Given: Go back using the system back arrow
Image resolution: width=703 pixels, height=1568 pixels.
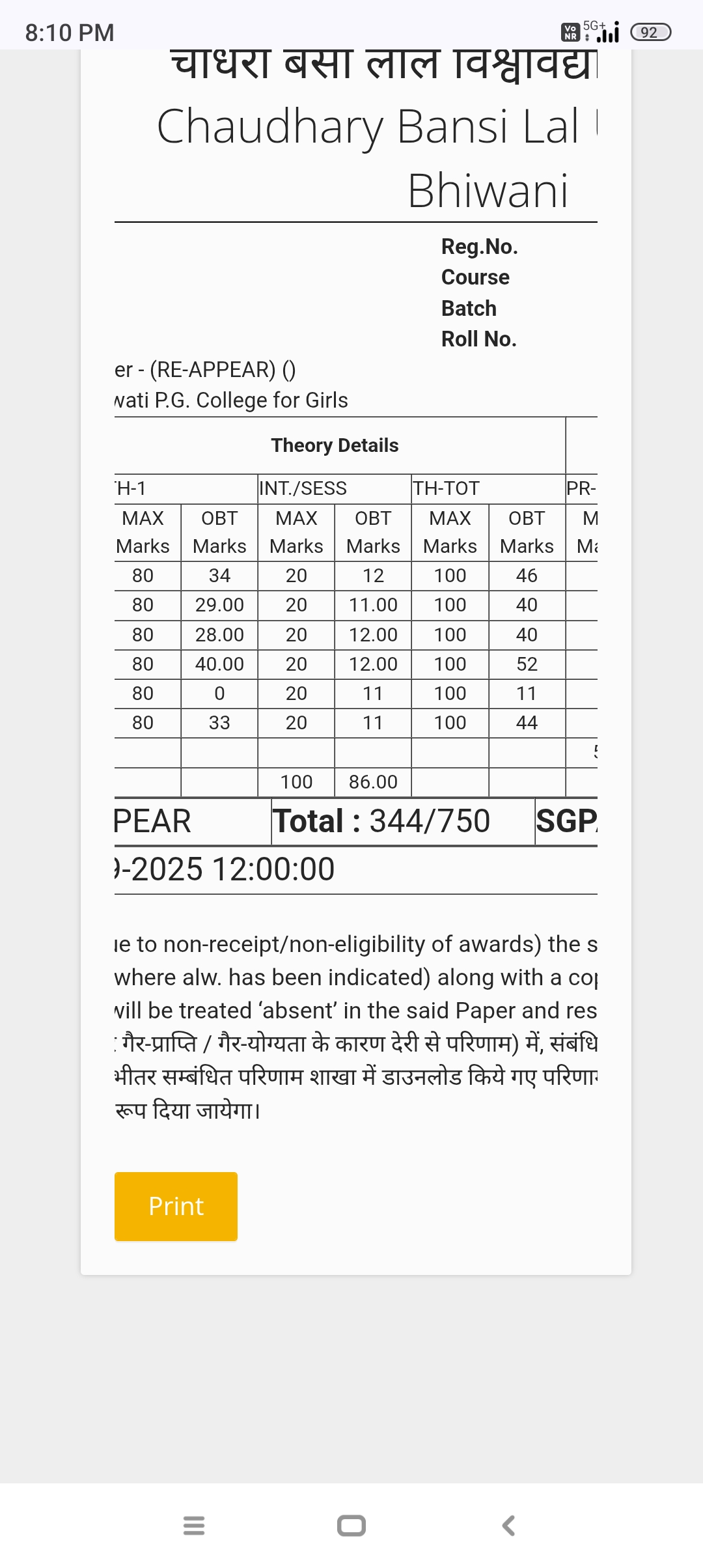Looking at the screenshot, I should (508, 1525).
